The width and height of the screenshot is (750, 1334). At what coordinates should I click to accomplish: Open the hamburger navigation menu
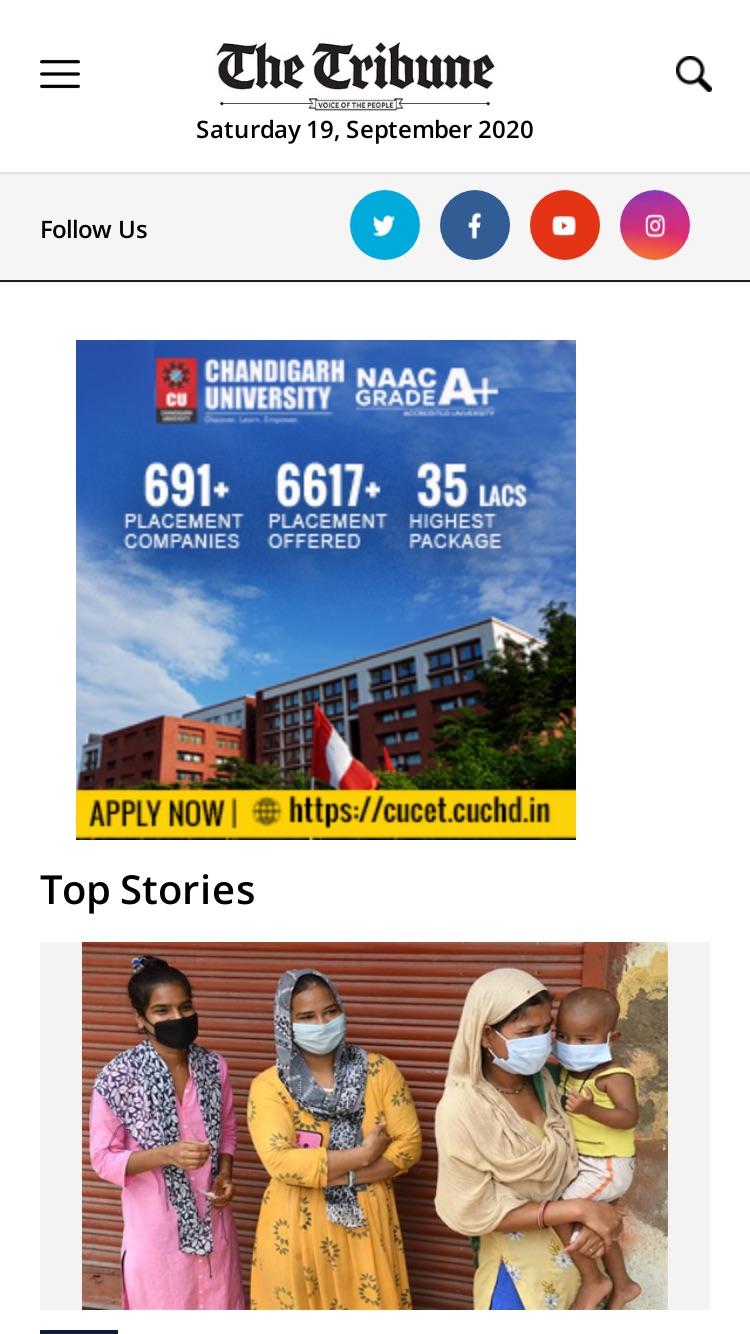click(60, 74)
